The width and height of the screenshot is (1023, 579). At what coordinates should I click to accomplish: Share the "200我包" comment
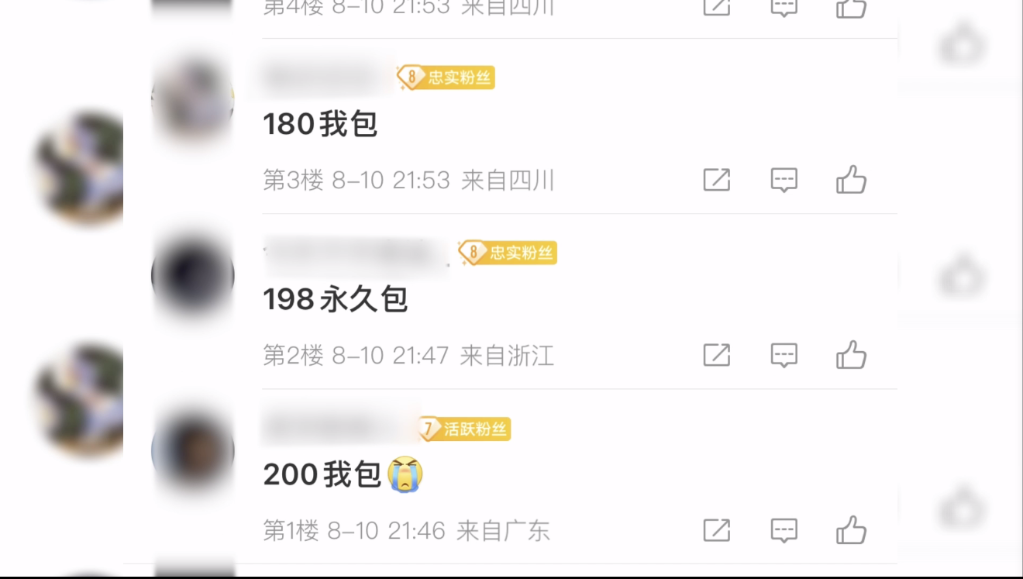point(717,530)
